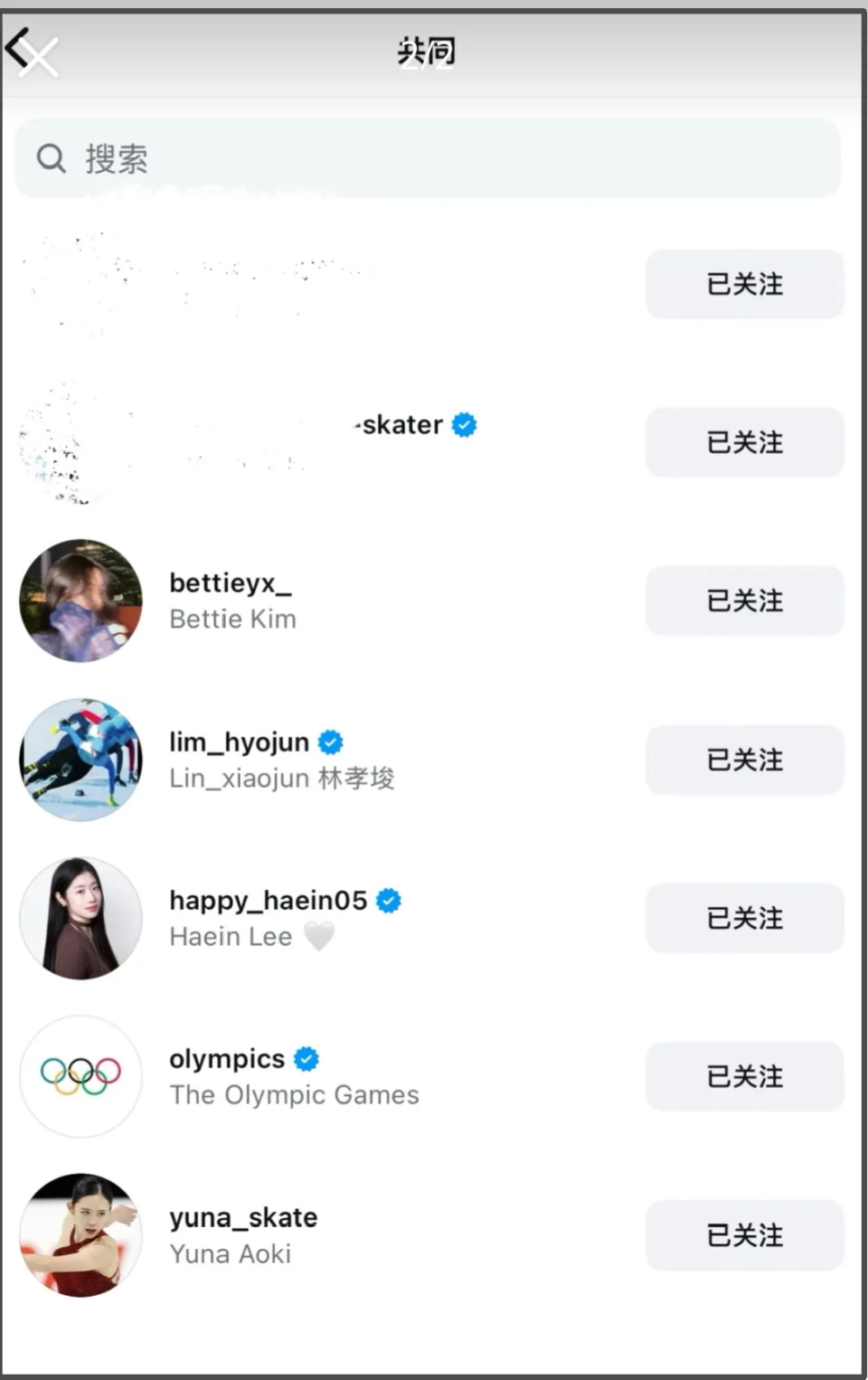
Task: Click 已关注 next to yuna_skate
Action: pos(743,1235)
